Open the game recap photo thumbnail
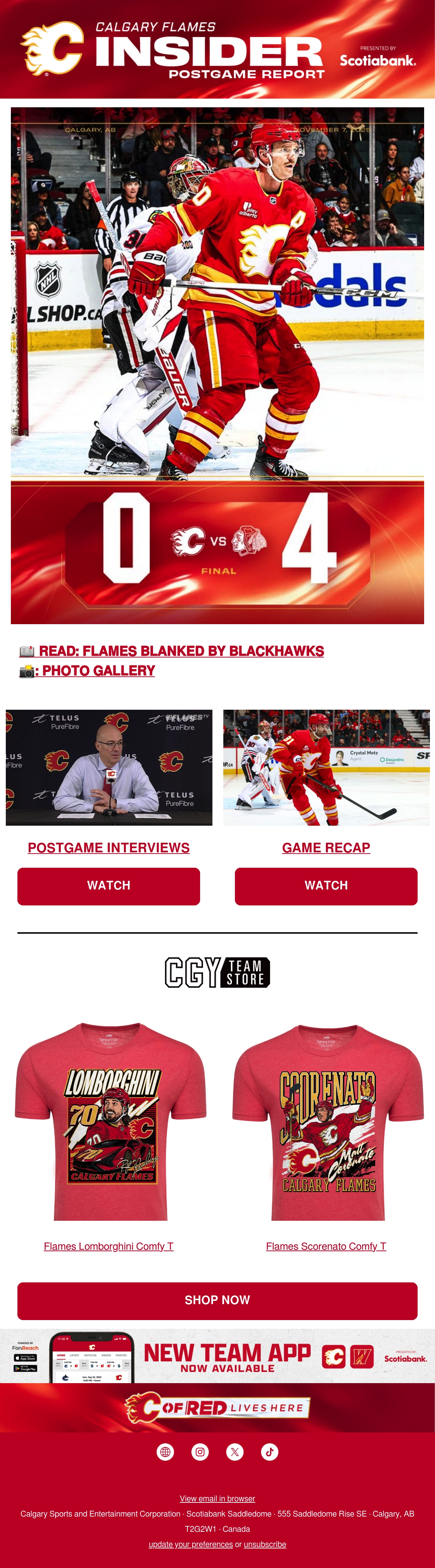435x1568 pixels. 326,767
